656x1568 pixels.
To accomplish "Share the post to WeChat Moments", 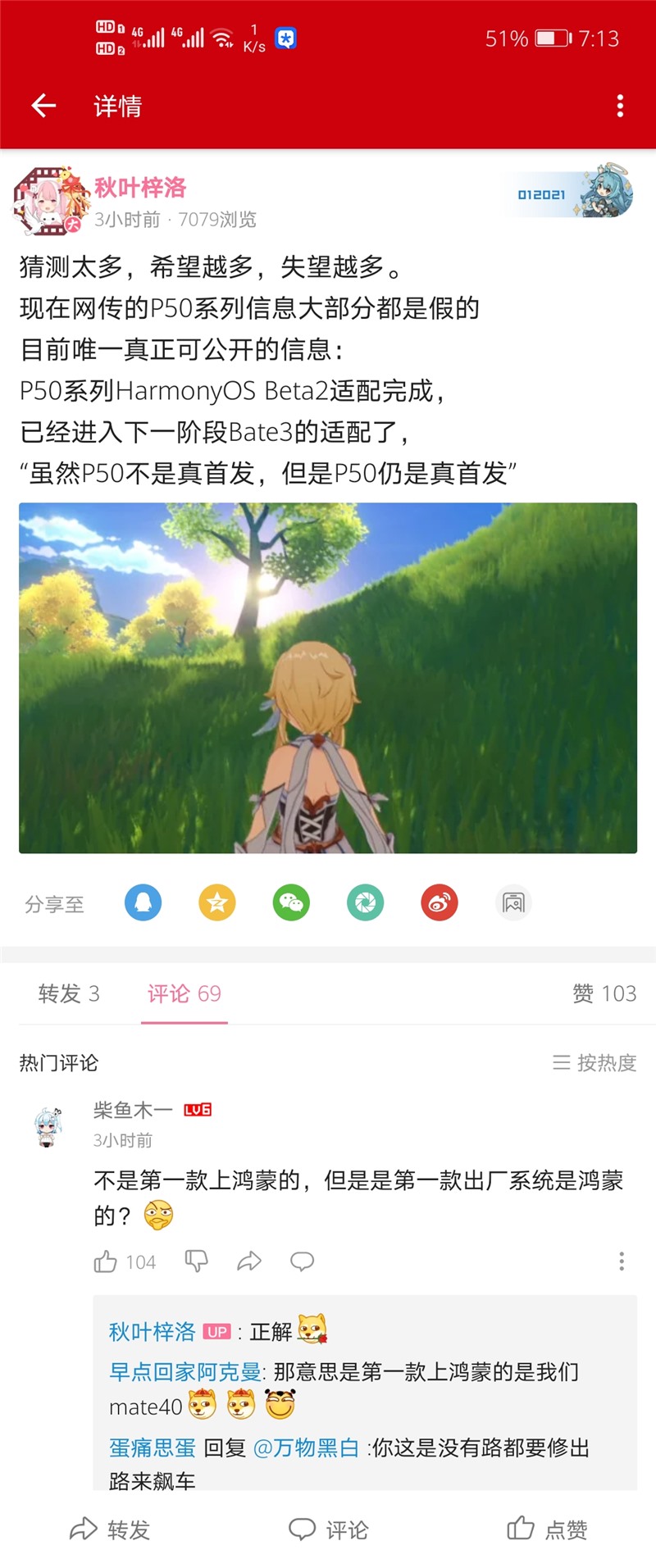I will [x=366, y=903].
